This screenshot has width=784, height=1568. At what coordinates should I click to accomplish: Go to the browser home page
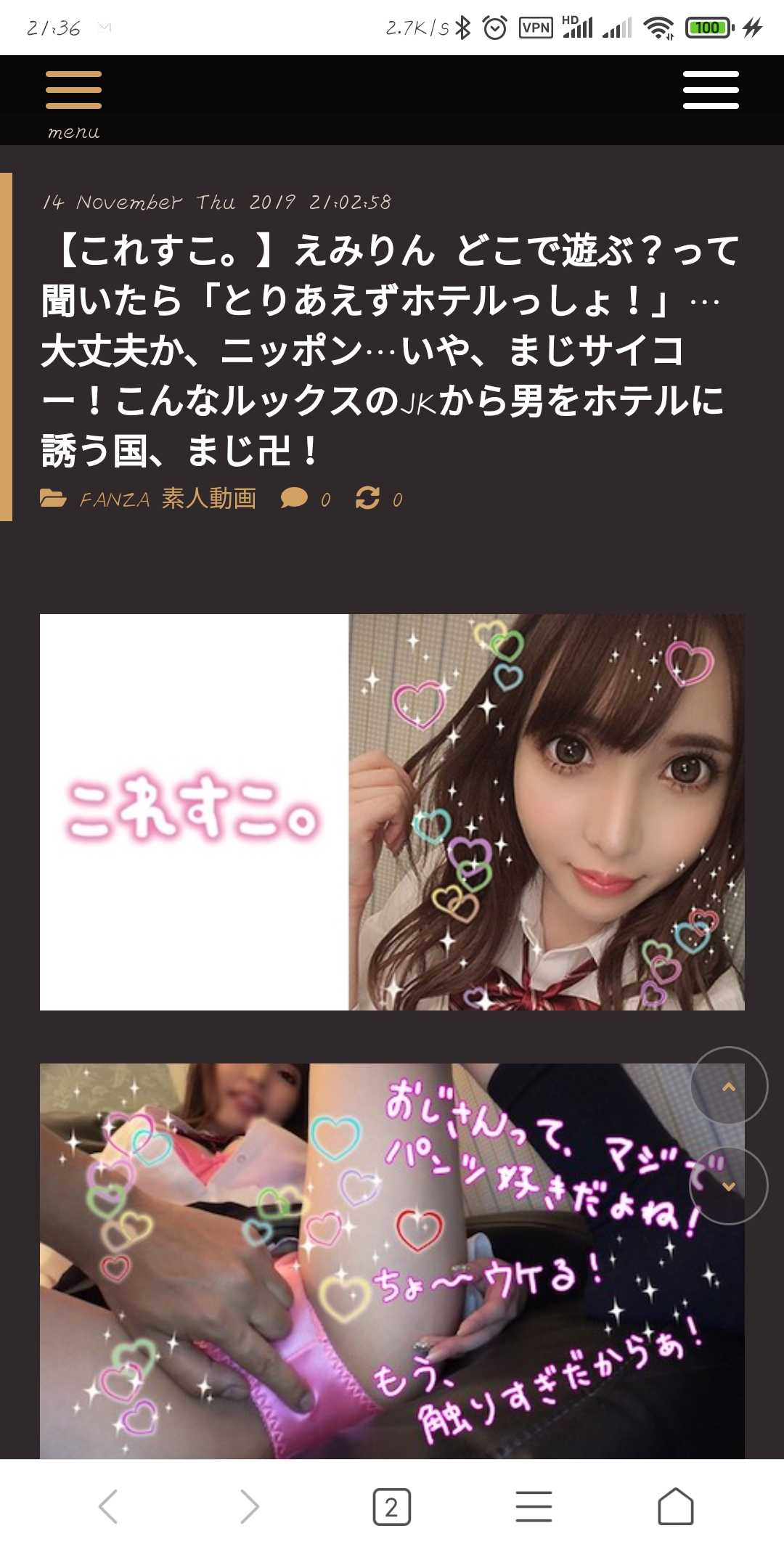[675, 1506]
